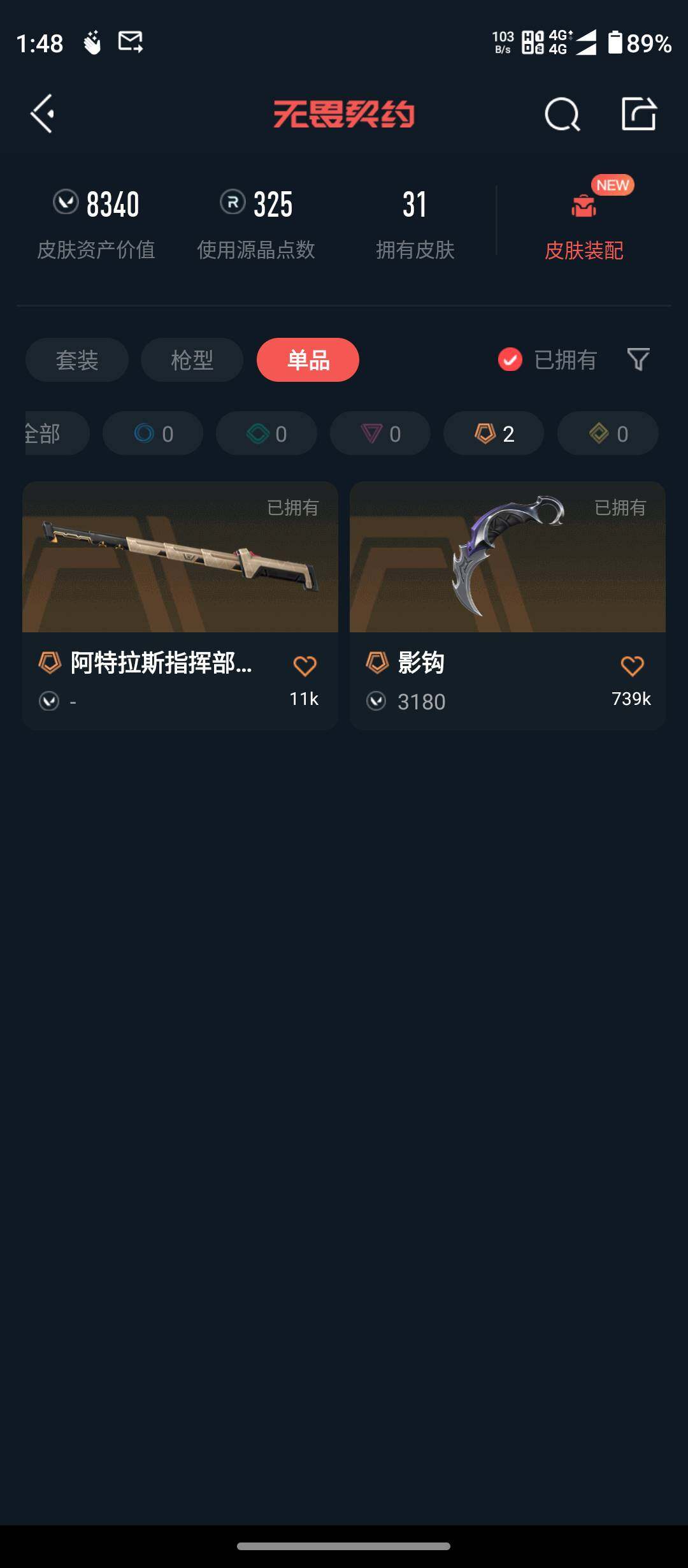Select the blue Select-tier rarity filter

152,433
